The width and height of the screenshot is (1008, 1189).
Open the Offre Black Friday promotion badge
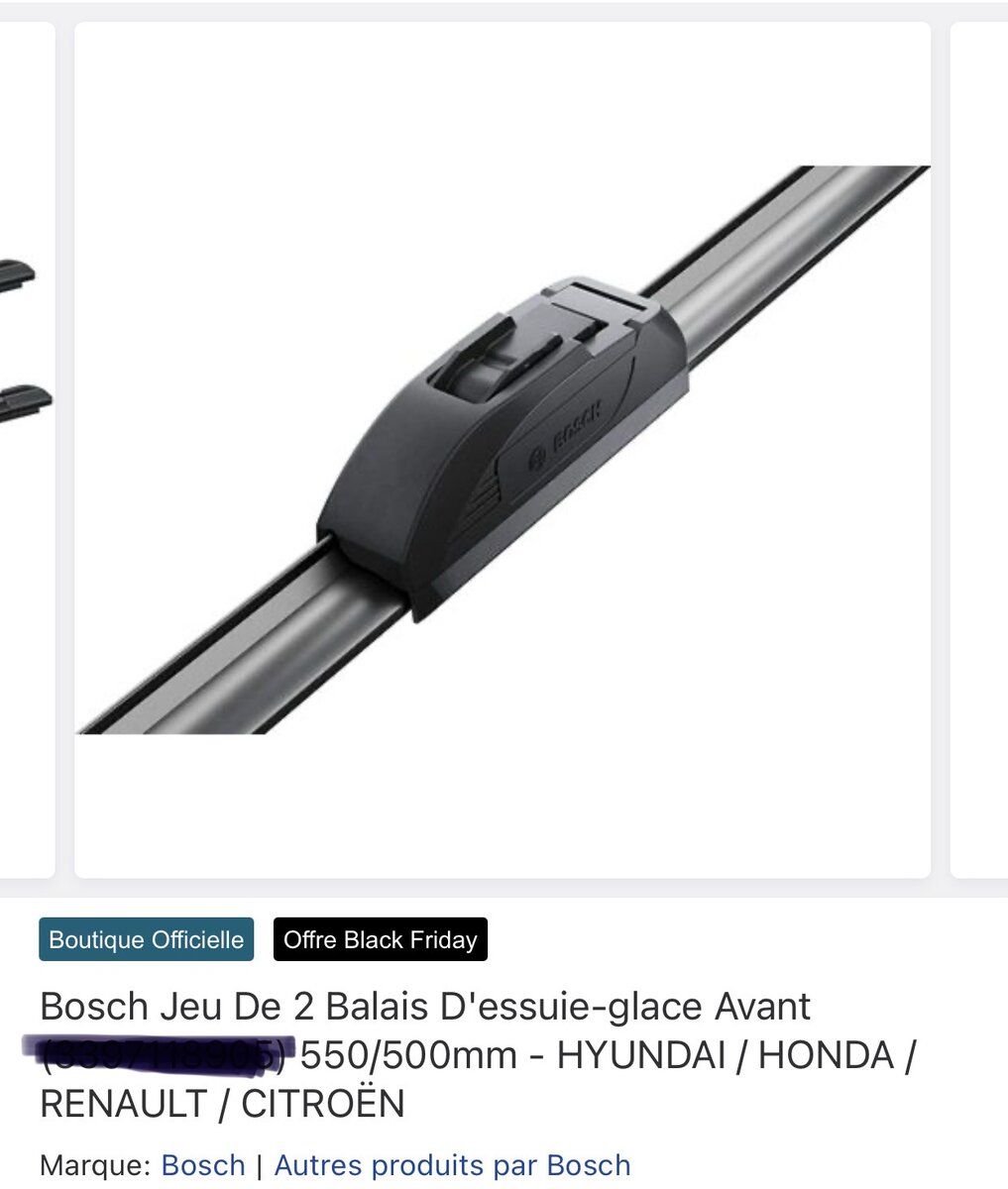[381, 939]
